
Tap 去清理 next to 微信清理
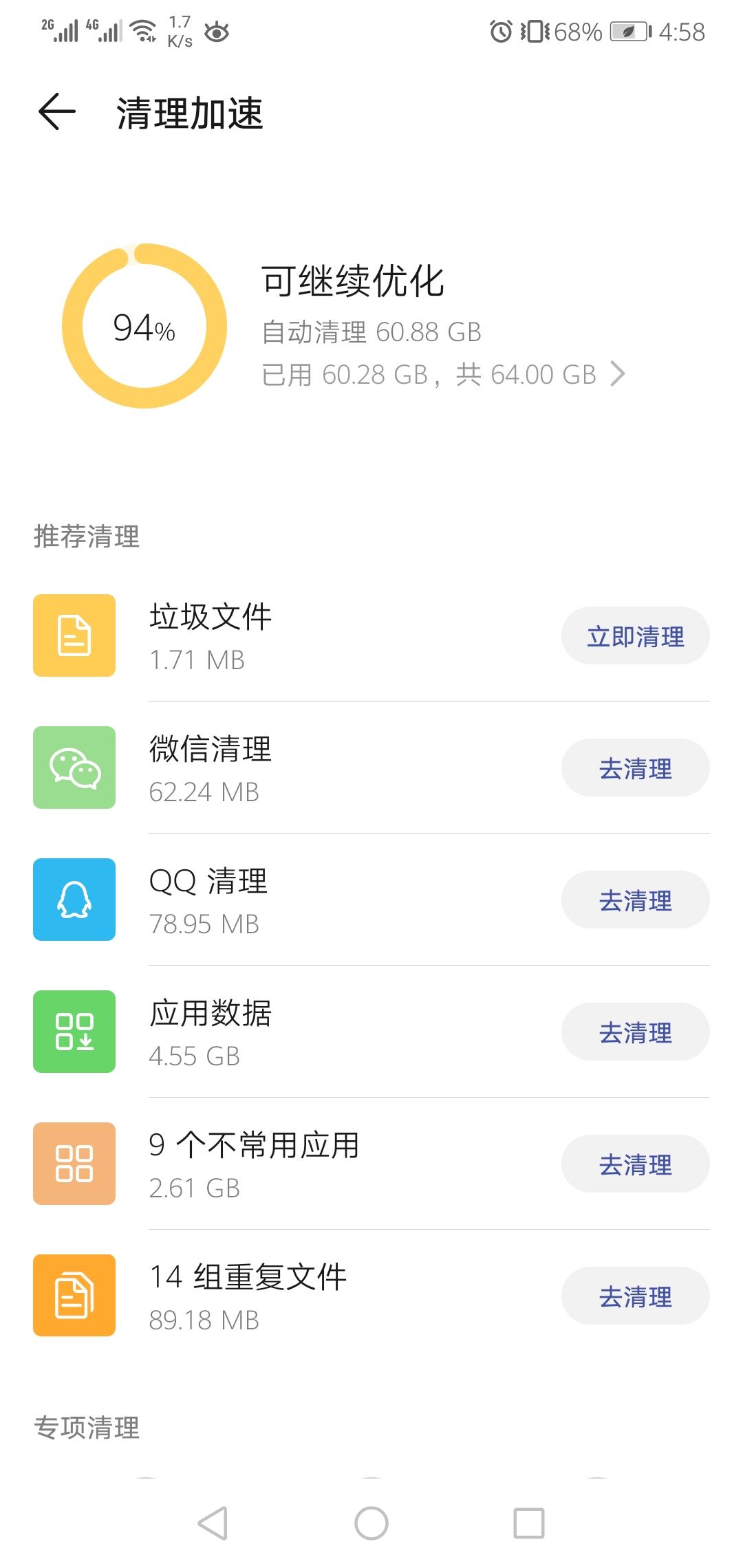(x=634, y=768)
